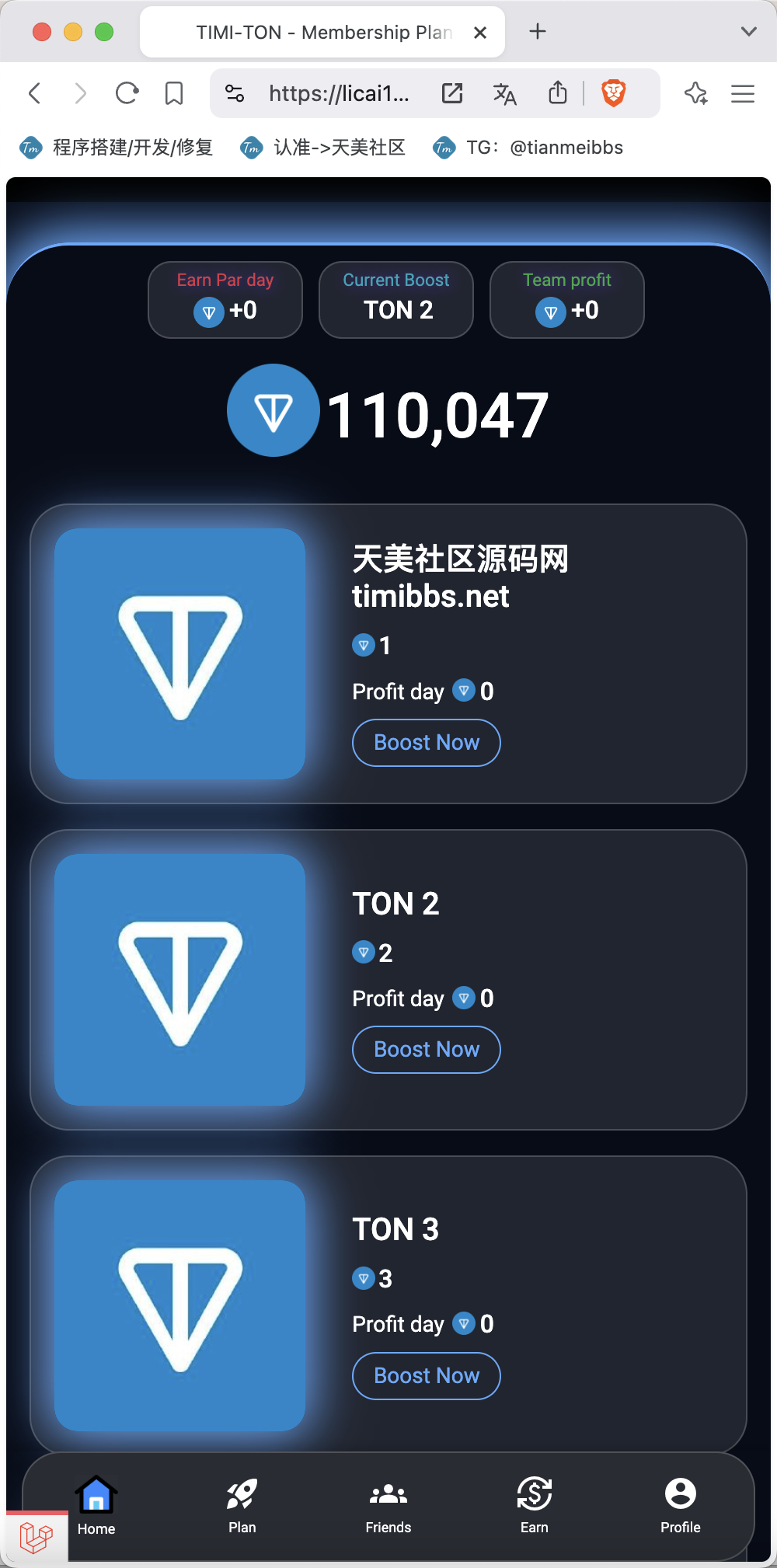The height and width of the screenshot is (1568, 777).
Task: Reload the page in the browser toolbar
Action: pyautogui.click(x=127, y=94)
